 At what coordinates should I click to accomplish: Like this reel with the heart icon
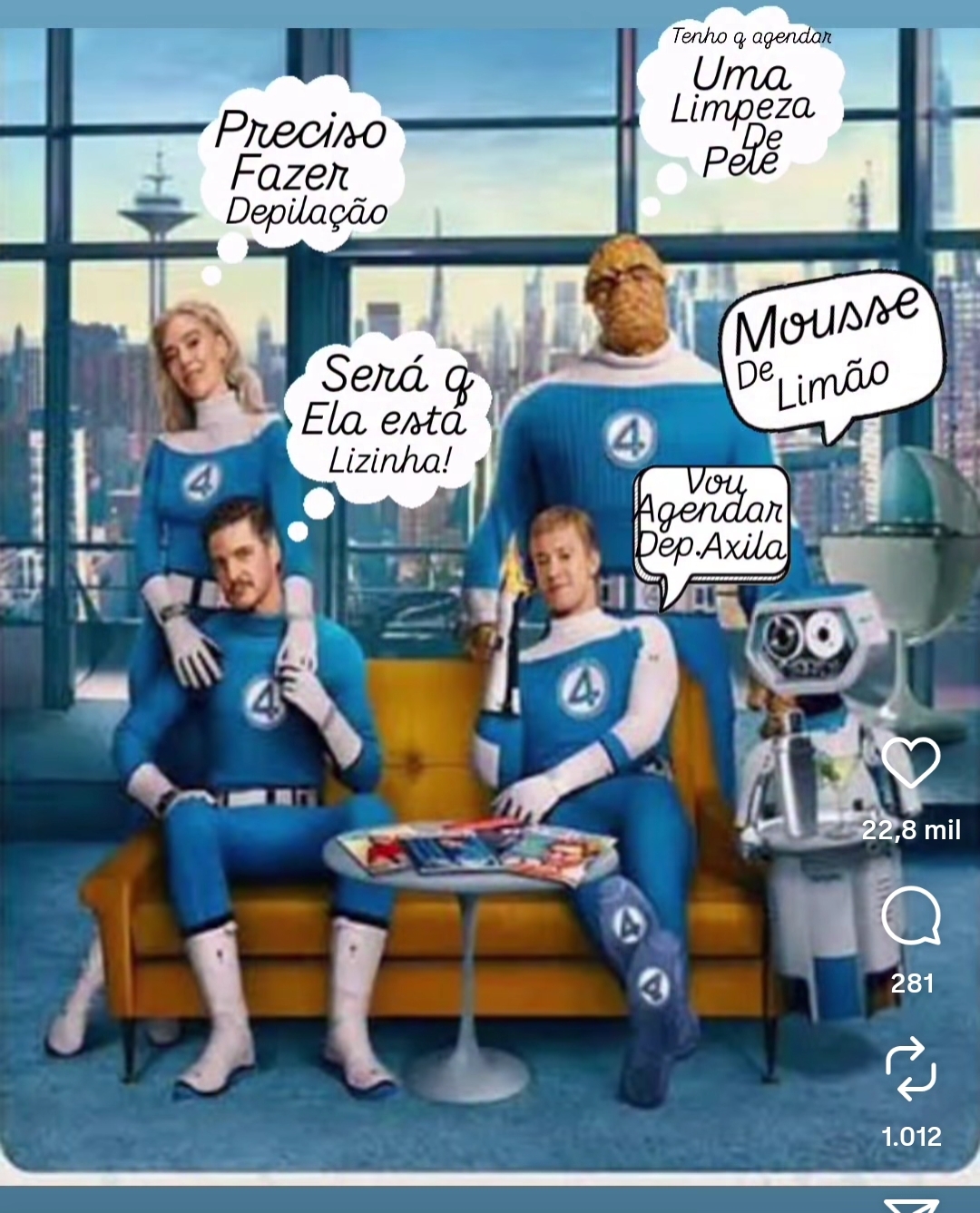pos(911,762)
